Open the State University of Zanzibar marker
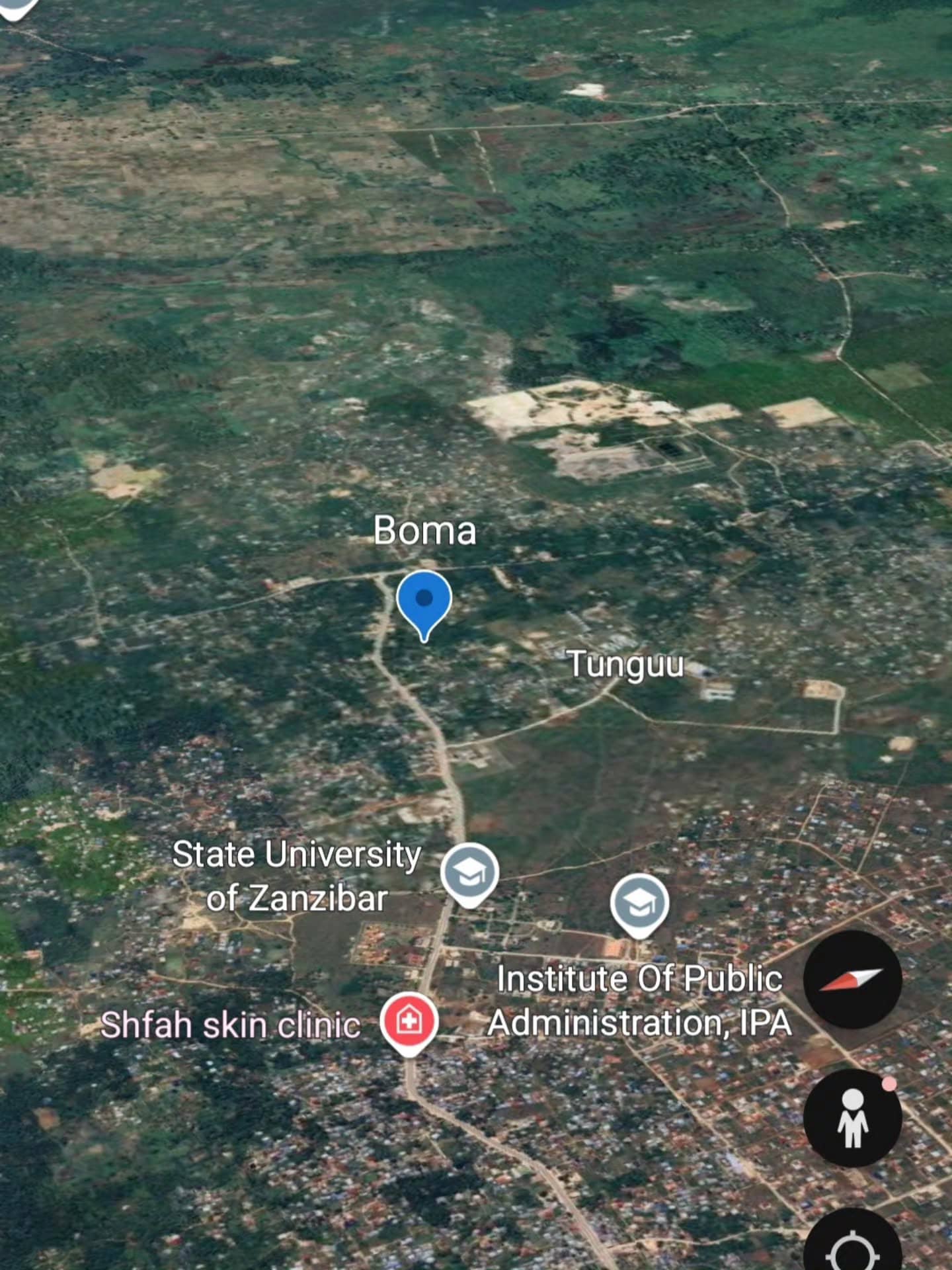The width and height of the screenshot is (952, 1270). [469, 873]
